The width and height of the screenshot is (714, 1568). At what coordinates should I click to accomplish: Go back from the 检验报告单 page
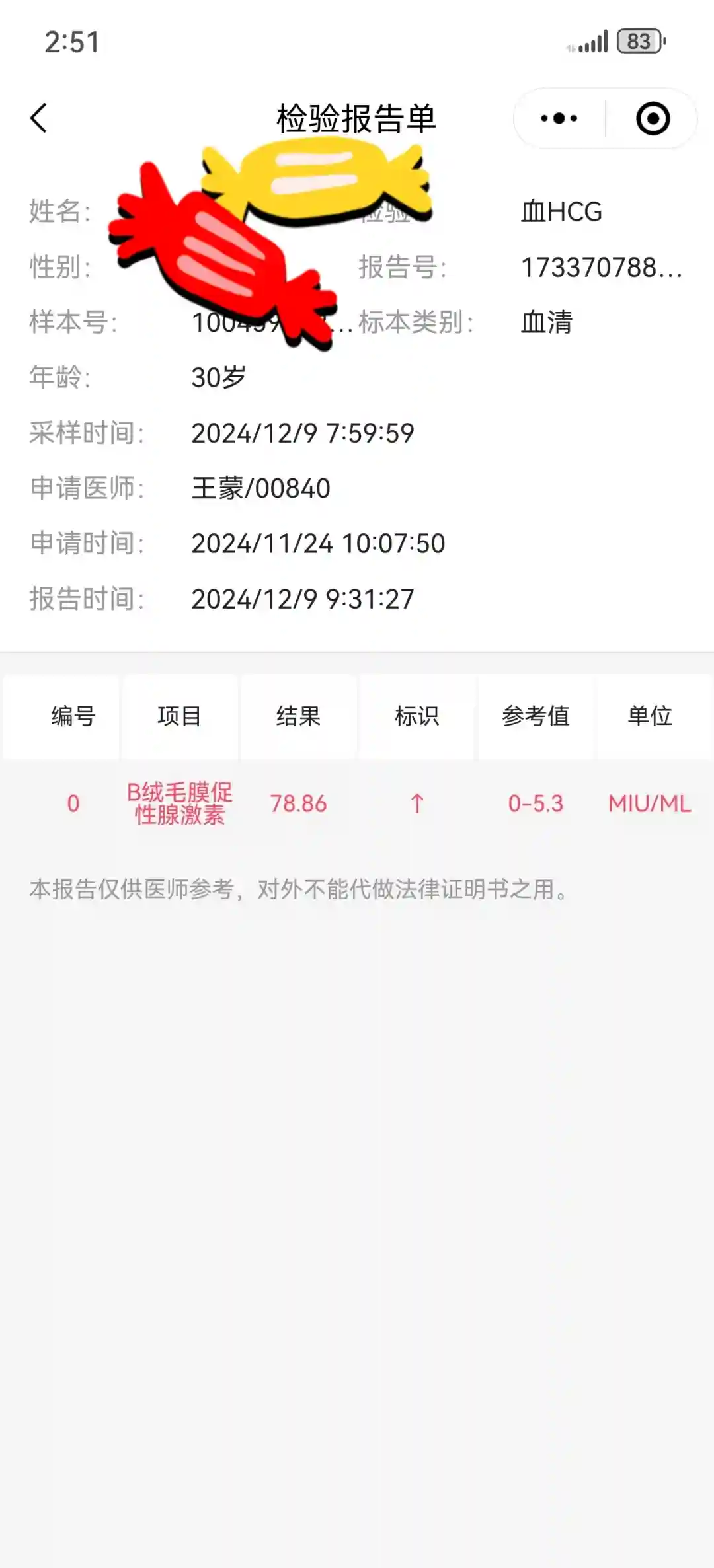pos(39,119)
